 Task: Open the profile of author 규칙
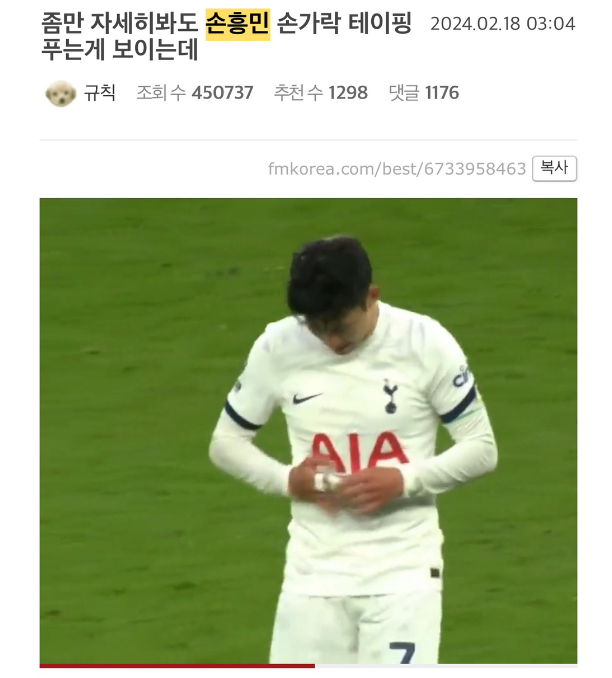pos(99,93)
